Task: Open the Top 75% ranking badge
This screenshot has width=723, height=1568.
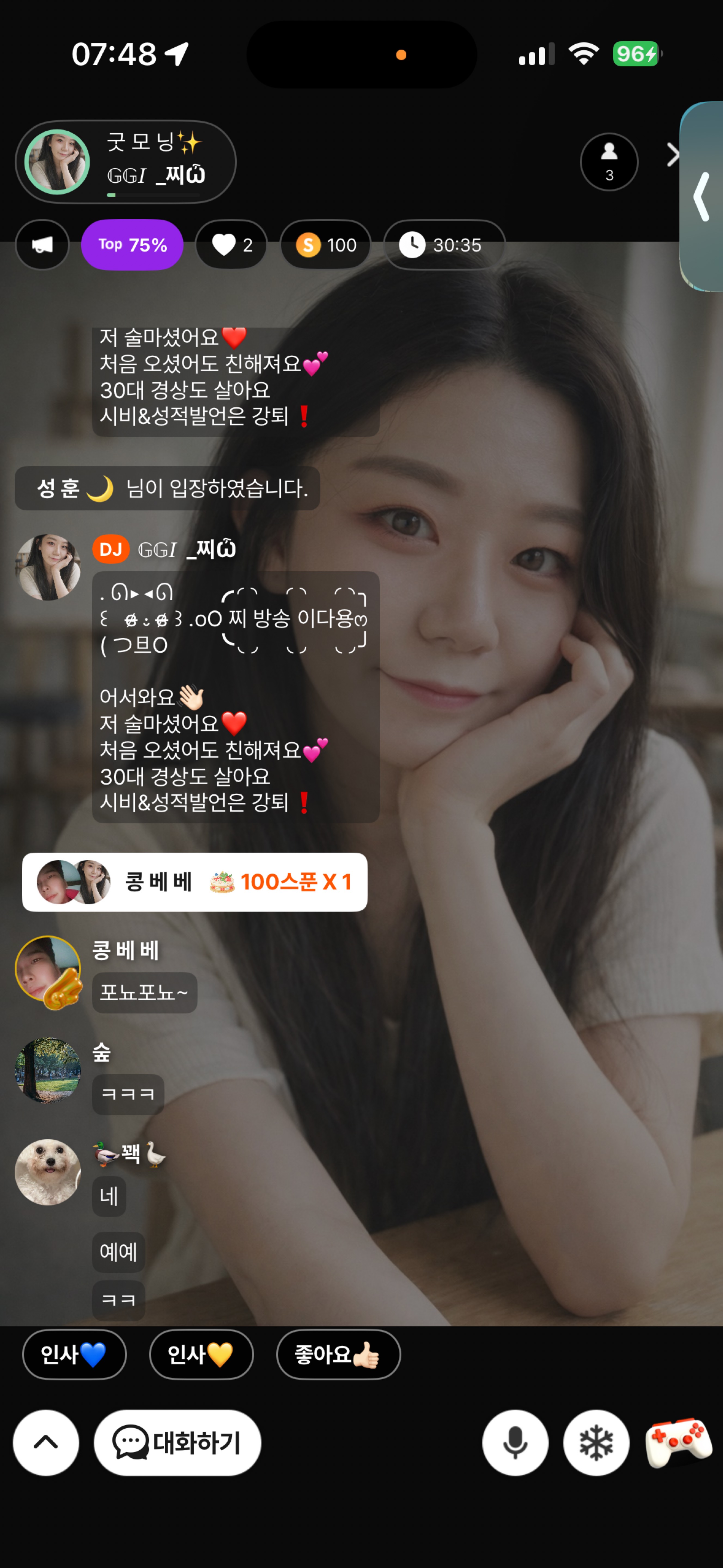Action: click(132, 245)
